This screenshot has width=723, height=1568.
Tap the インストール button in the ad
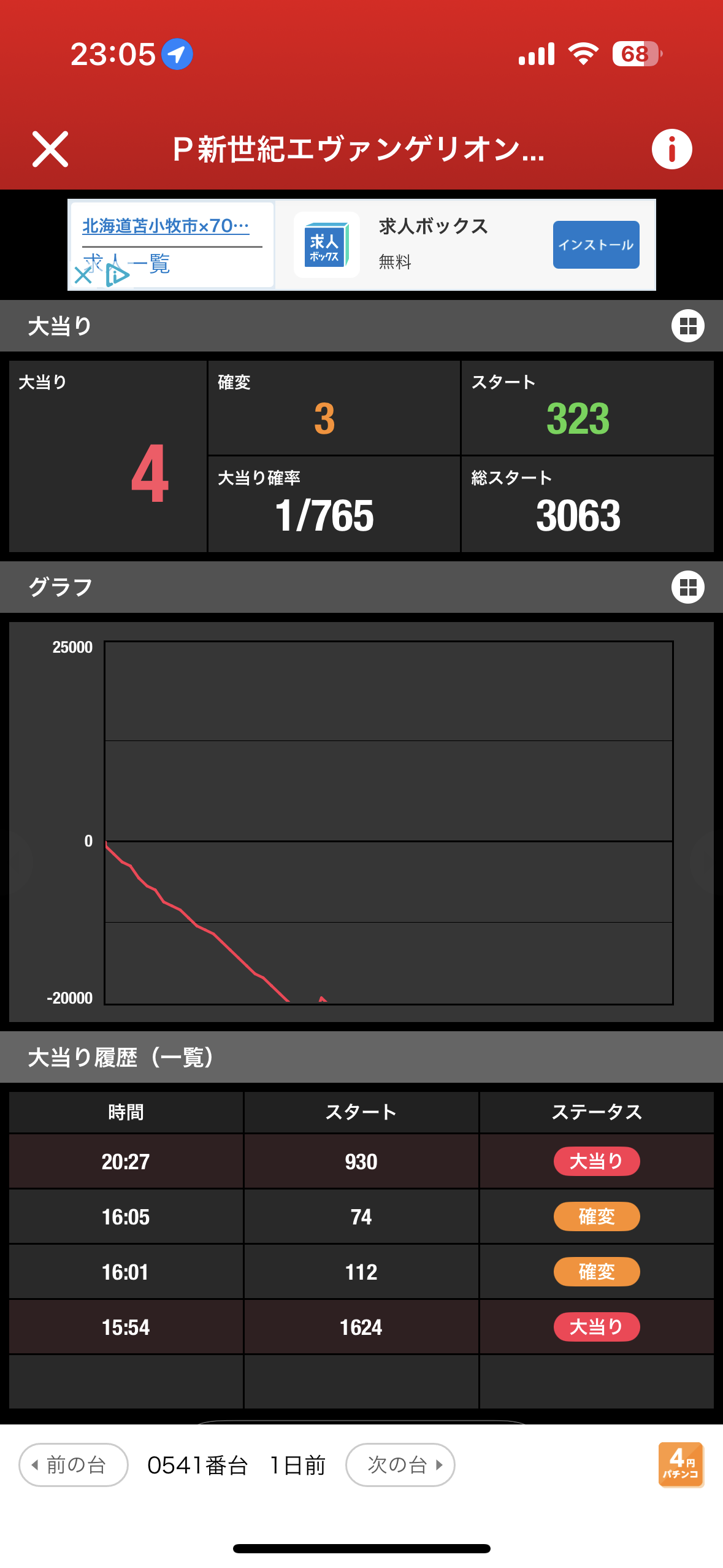[595, 245]
